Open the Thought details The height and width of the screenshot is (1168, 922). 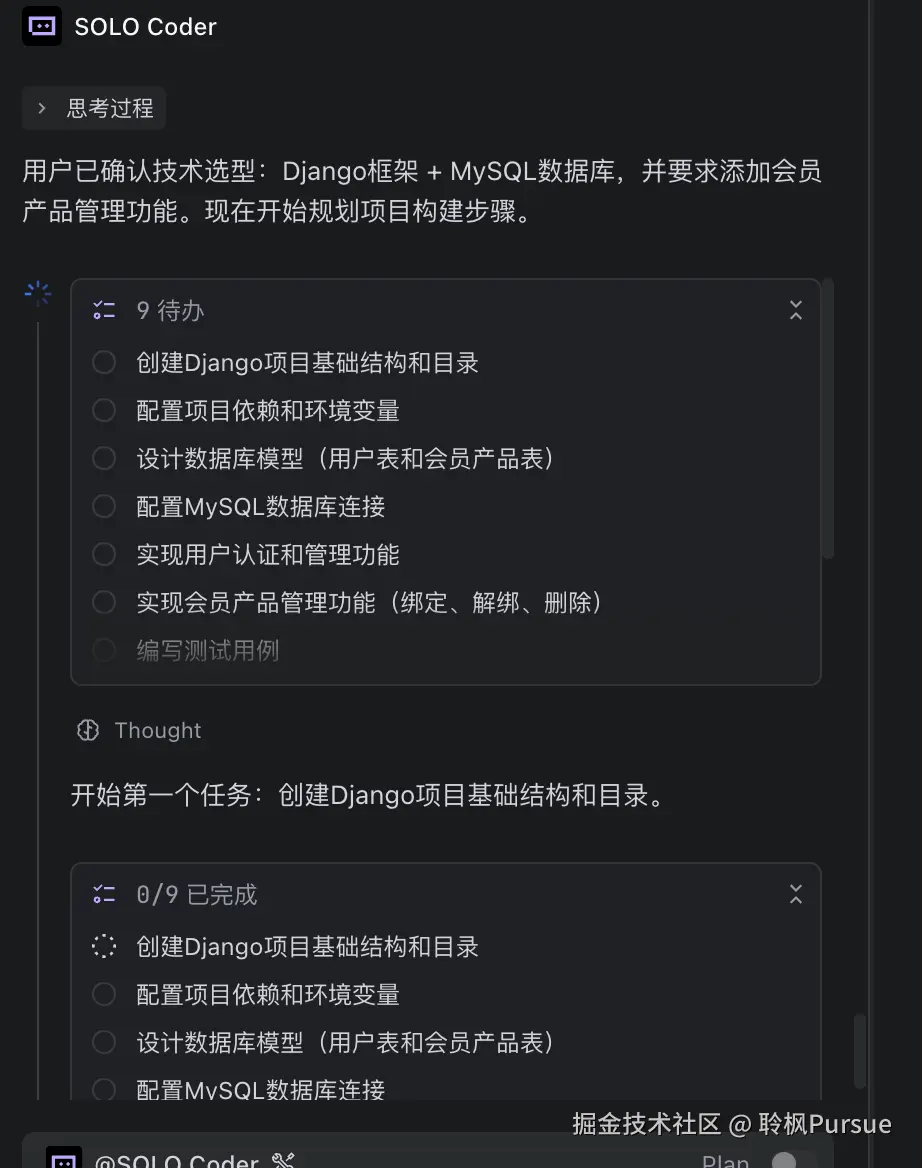coord(139,731)
